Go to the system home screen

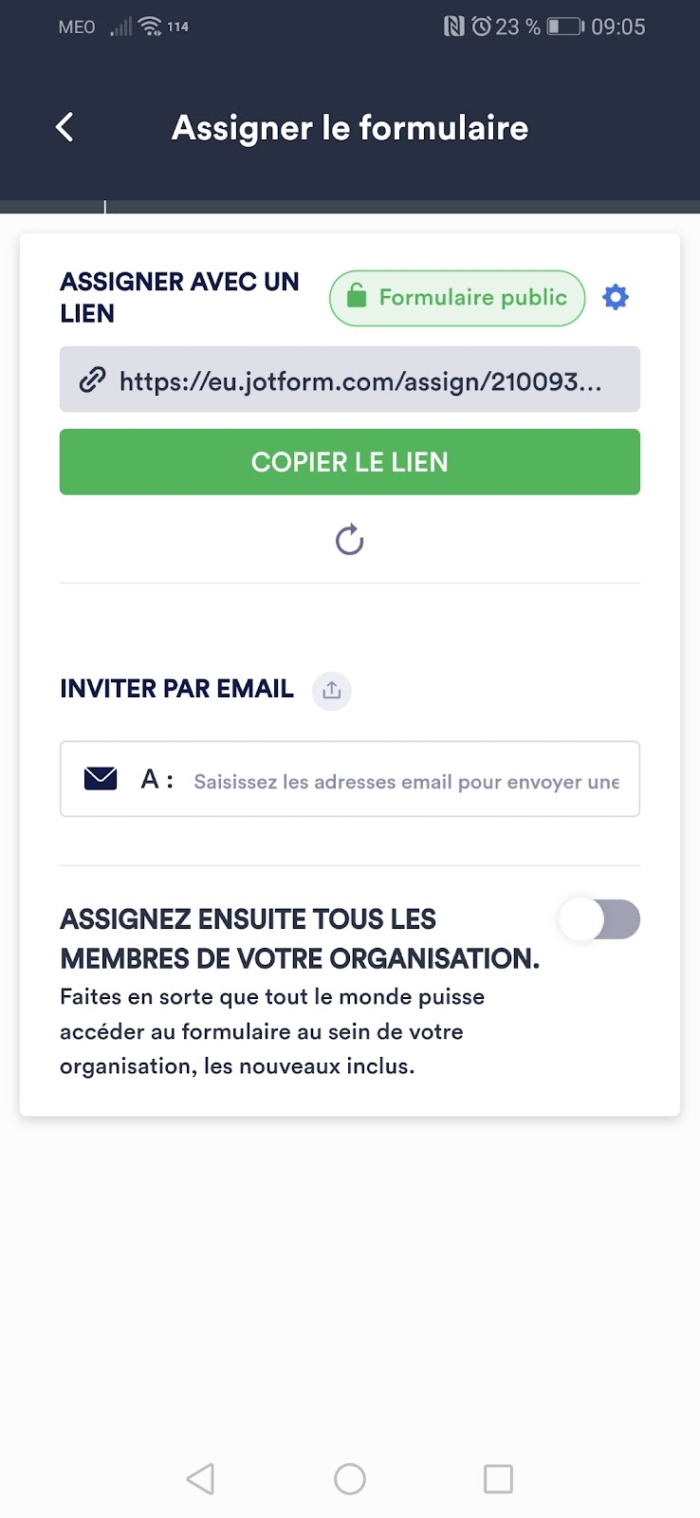tap(349, 1478)
